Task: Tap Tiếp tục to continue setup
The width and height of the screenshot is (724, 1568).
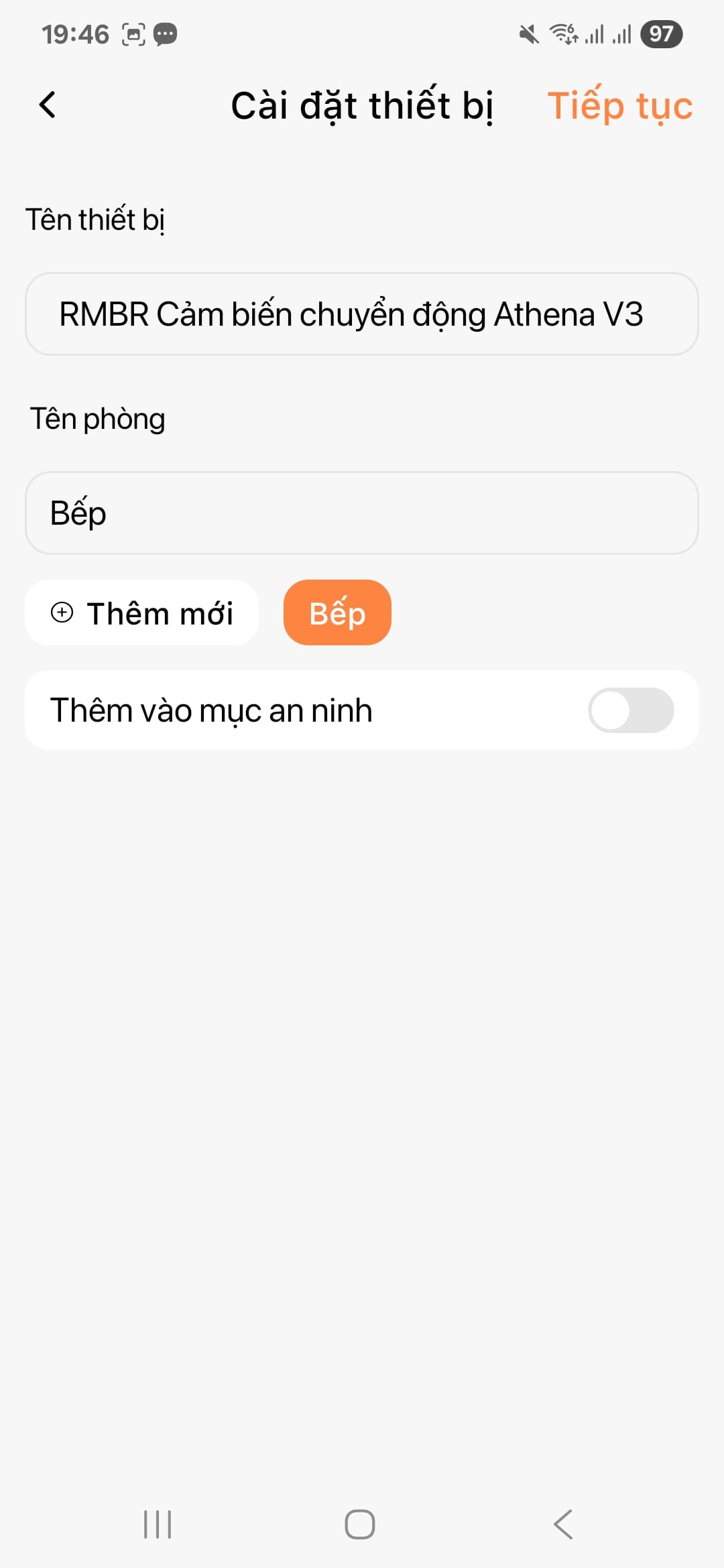Action: (620, 105)
